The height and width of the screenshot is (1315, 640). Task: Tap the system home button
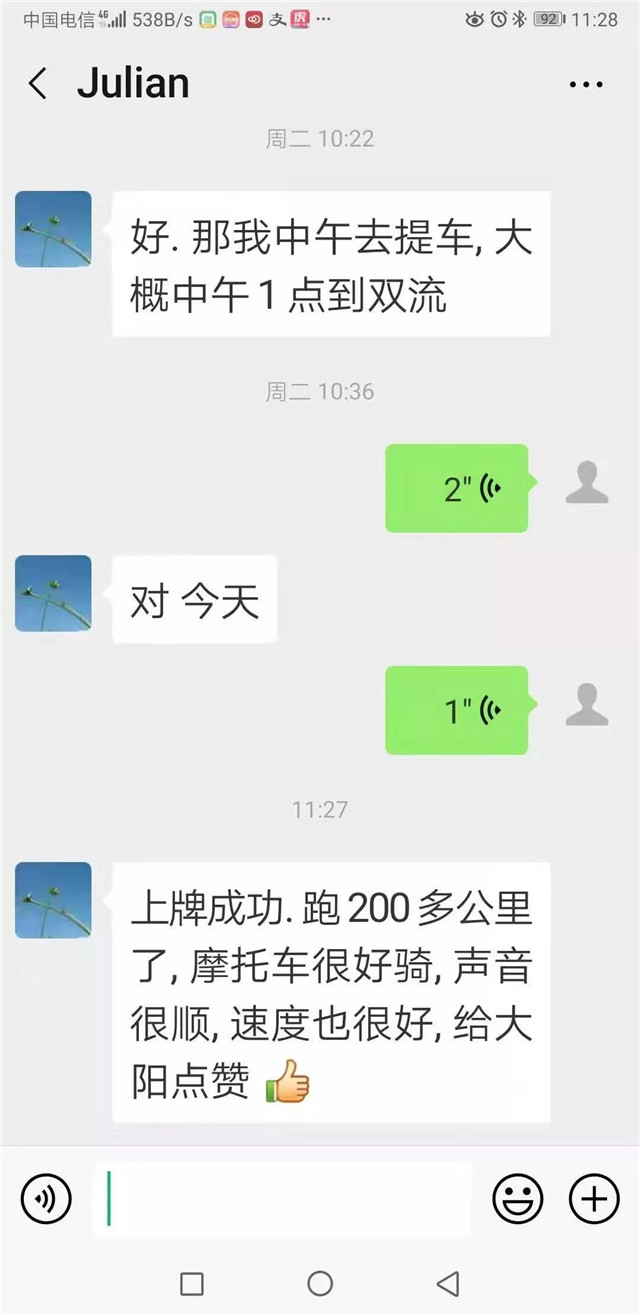click(x=320, y=1283)
